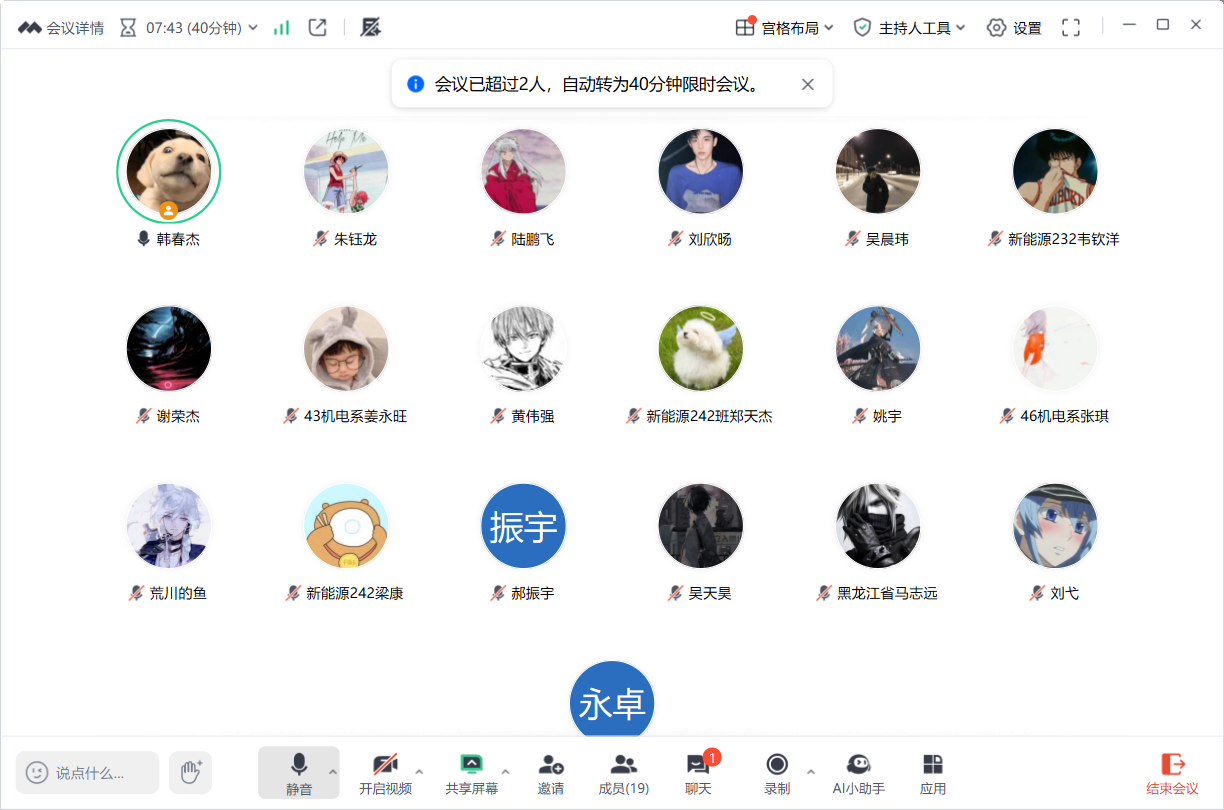Image resolution: width=1224 pixels, height=810 pixels.
Task: Start 录制 recording
Action: (x=777, y=773)
